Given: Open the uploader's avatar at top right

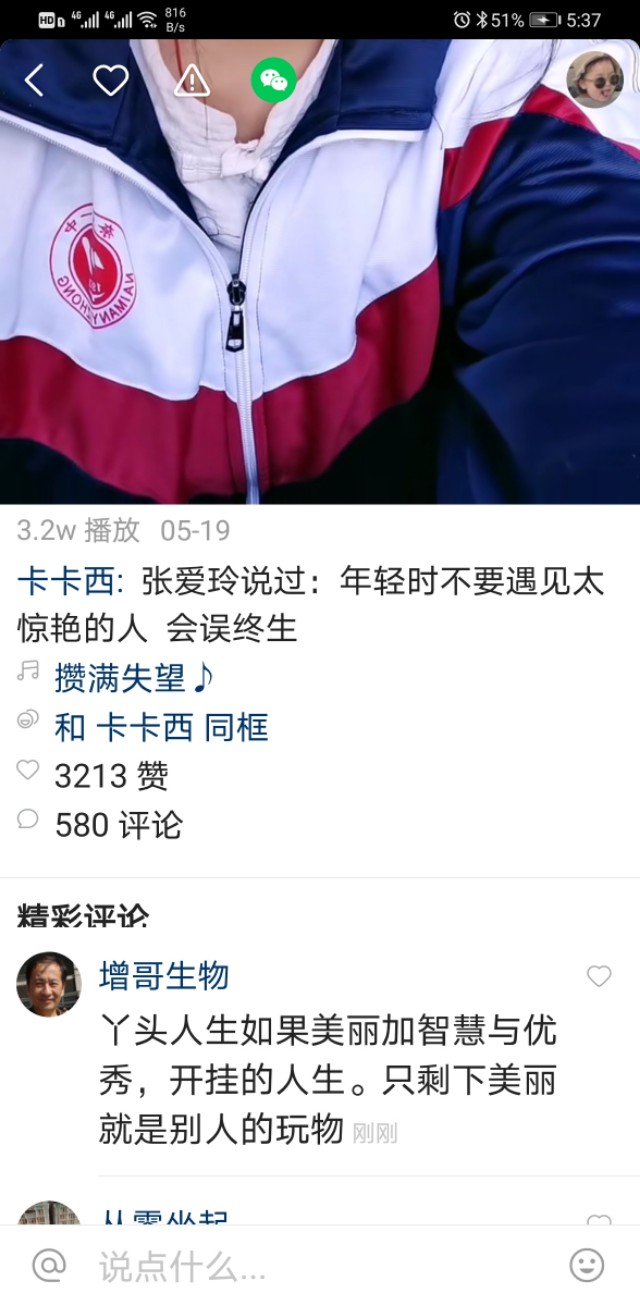Looking at the screenshot, I should 595,80.
